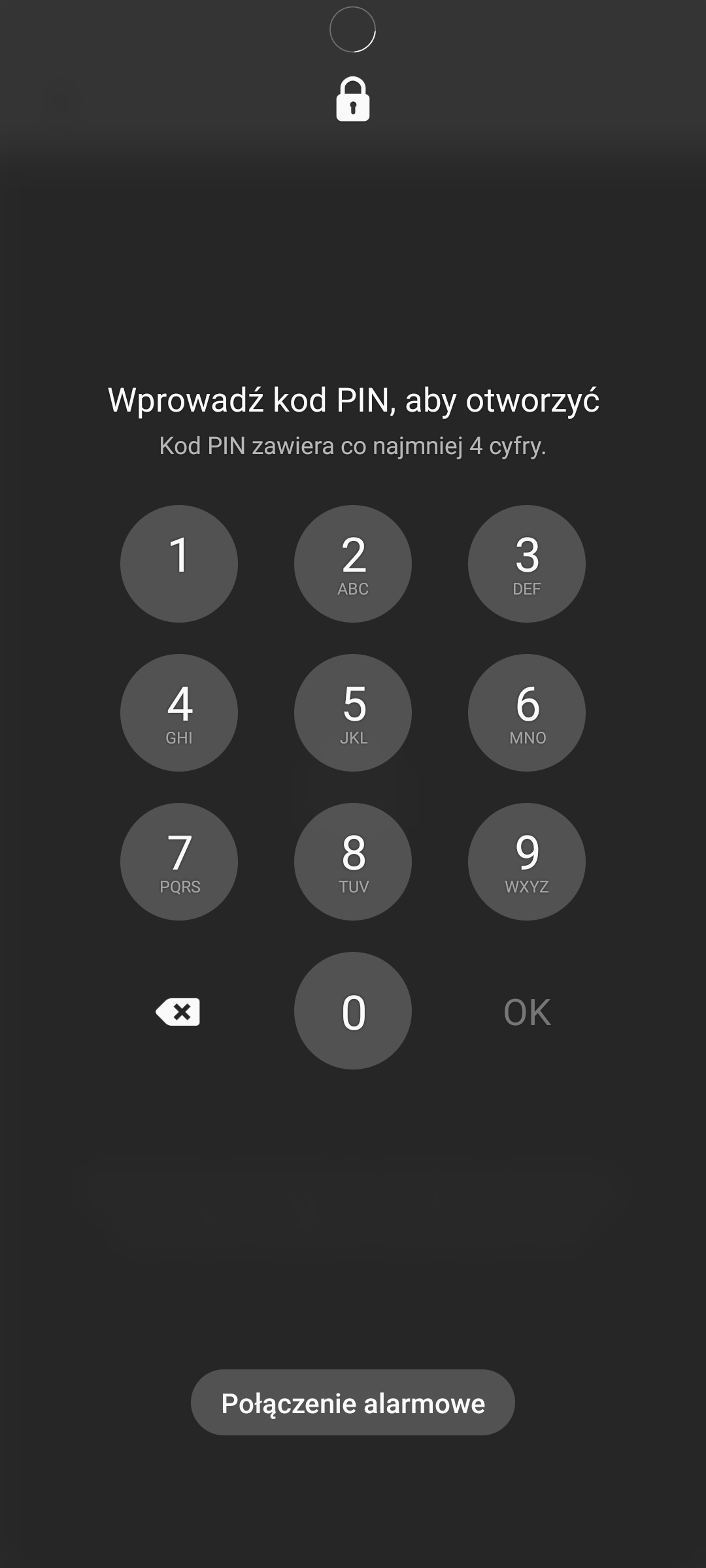The image size is (706, 1568).
Task: Erase last entered digit with delete key
Action: (x=178, y=1011)
